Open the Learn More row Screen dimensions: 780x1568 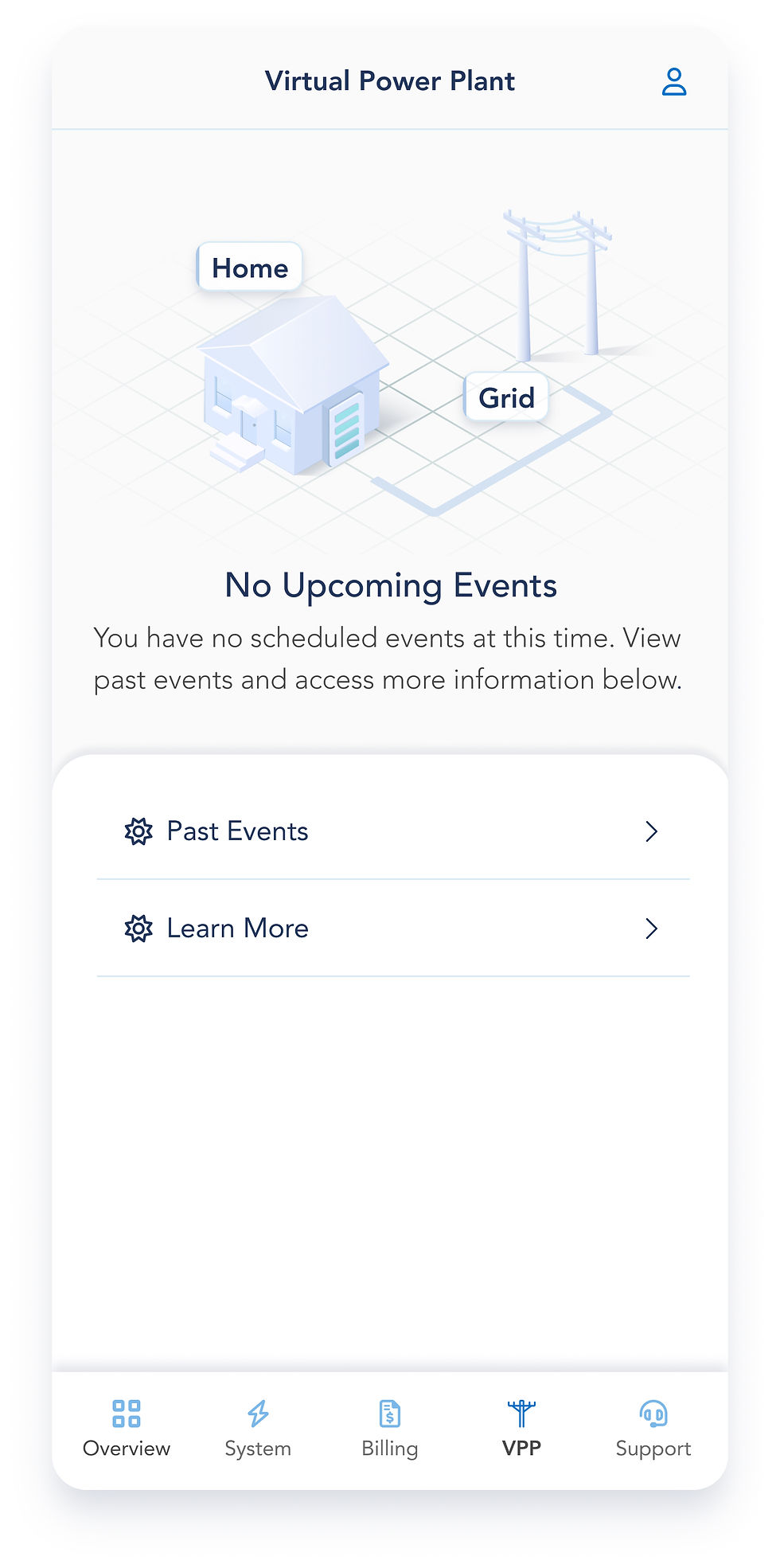pos(392,929)
